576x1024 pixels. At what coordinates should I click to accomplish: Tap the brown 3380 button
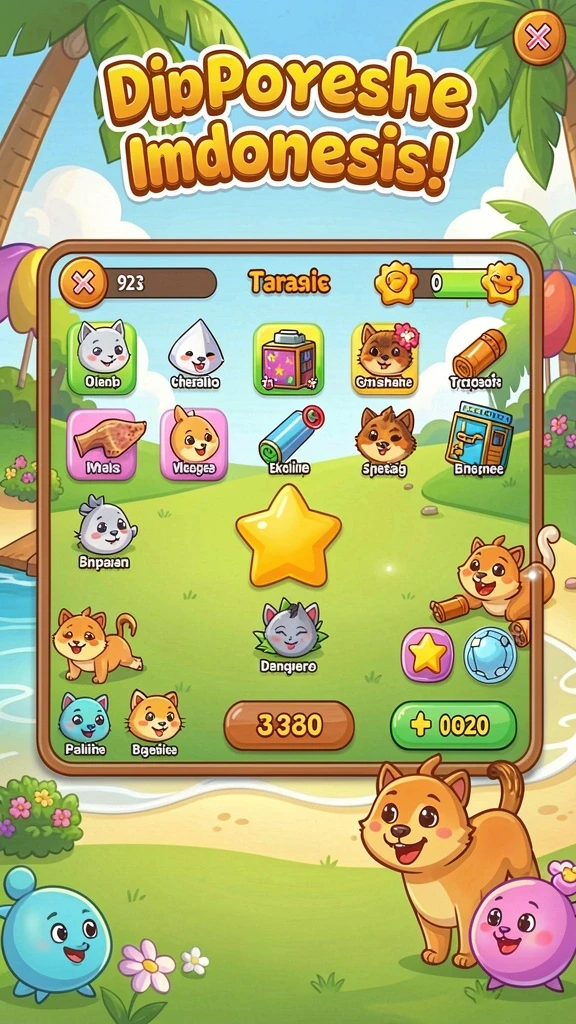pyautogui.click(x=289, y=726)
